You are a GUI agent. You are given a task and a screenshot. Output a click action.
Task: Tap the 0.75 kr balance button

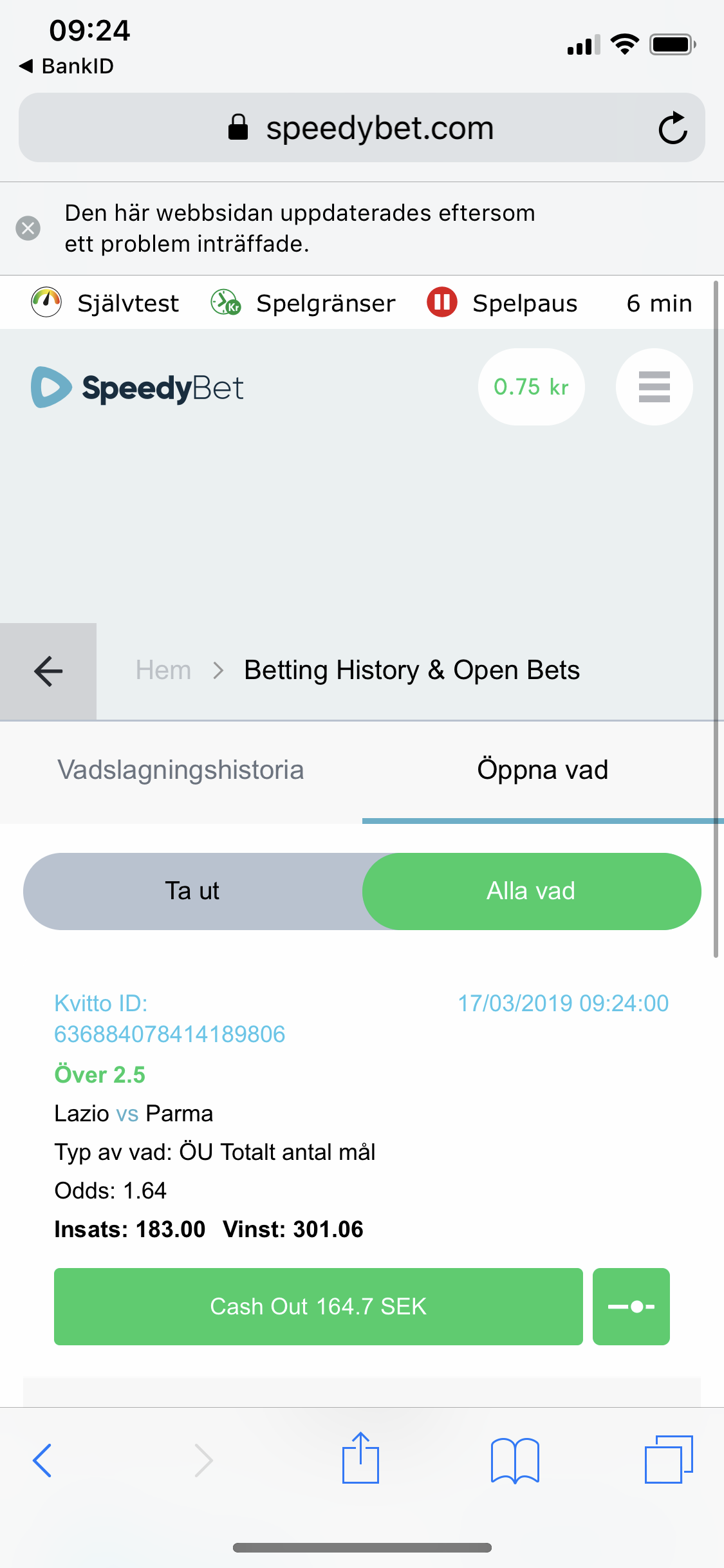pos(531,387)
